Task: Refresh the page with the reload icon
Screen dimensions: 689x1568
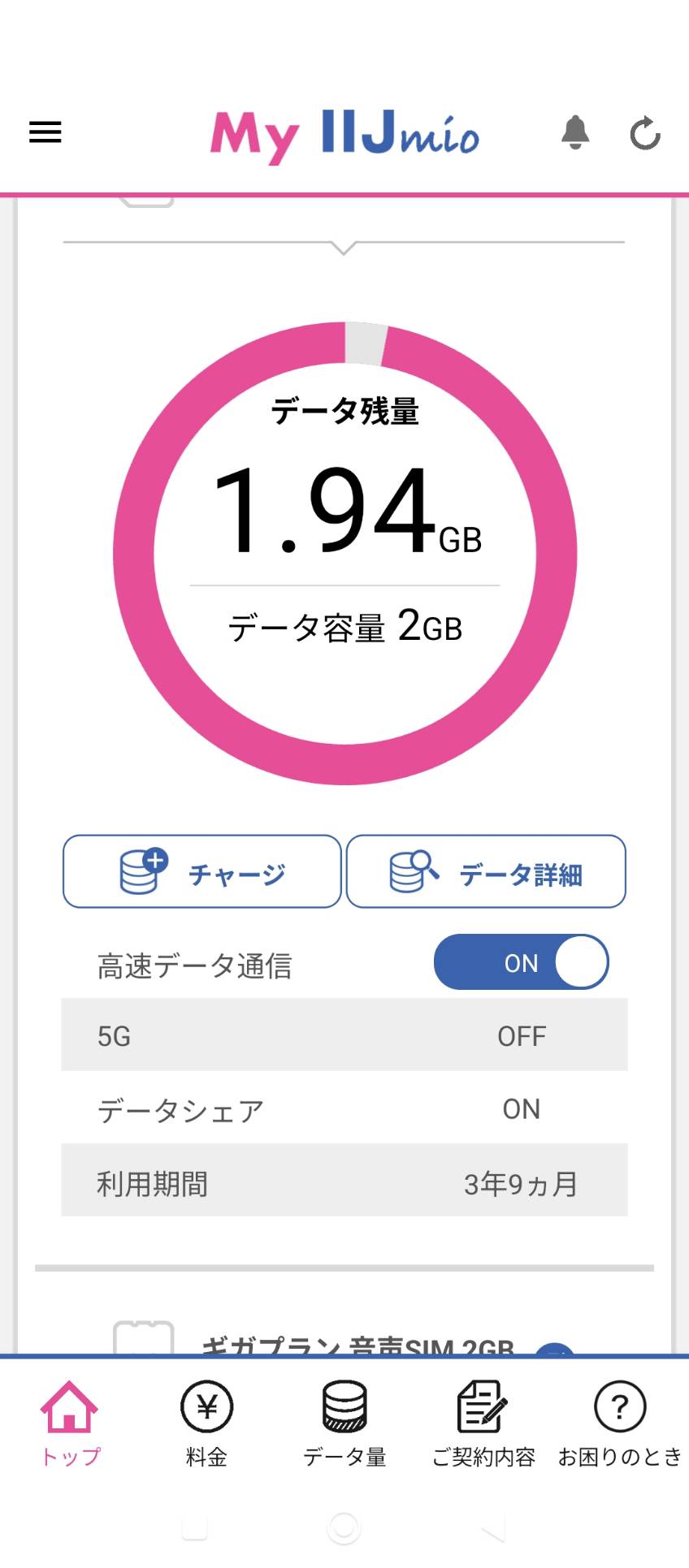Action: (645, 133)
